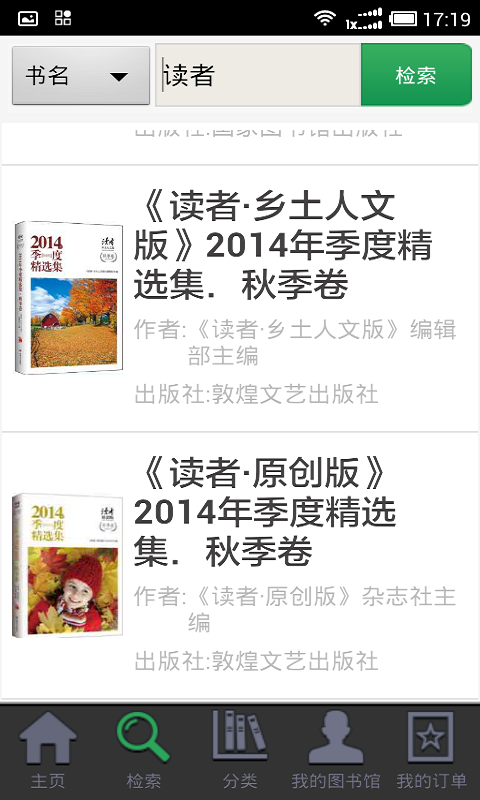Select the 检索 tab in bottom bar
Image resolution: width=480 pixels, height=800 pixels.
(x=144, y=752)
